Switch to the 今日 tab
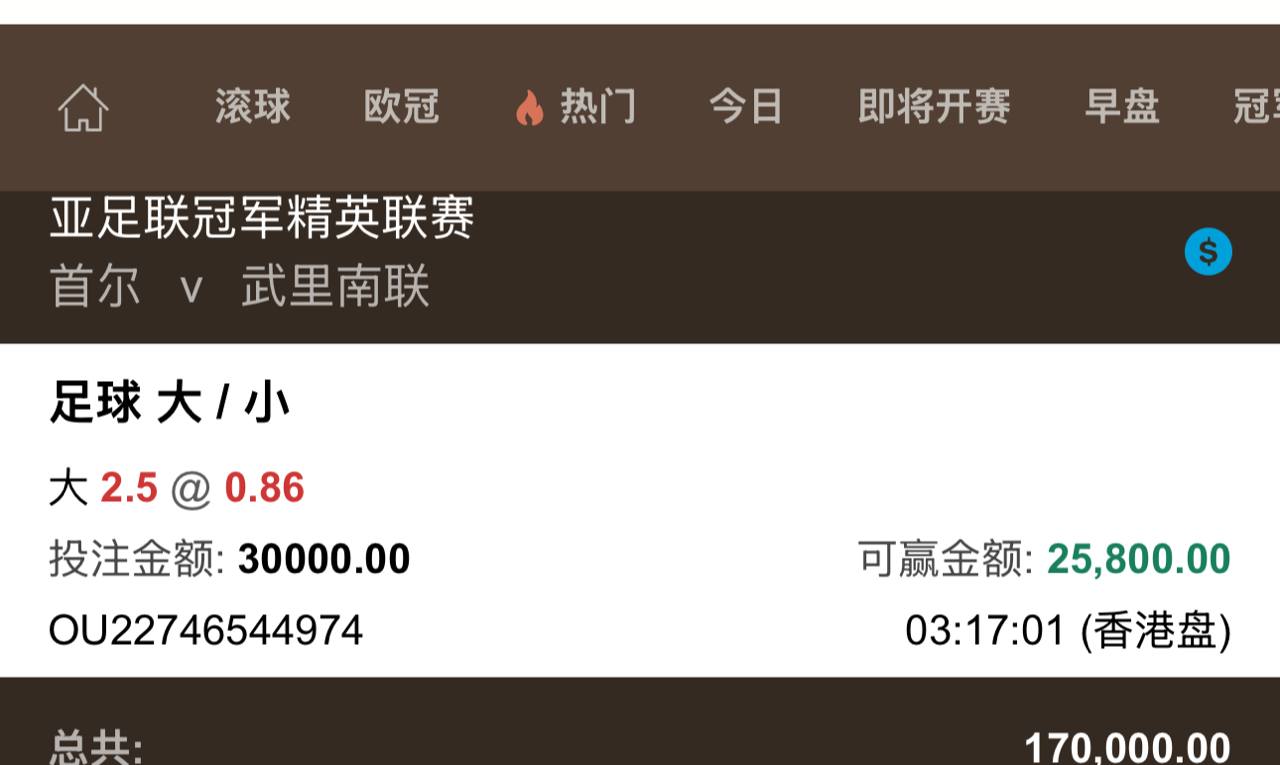The image size is (1280, 765). (x=745, y=107)
